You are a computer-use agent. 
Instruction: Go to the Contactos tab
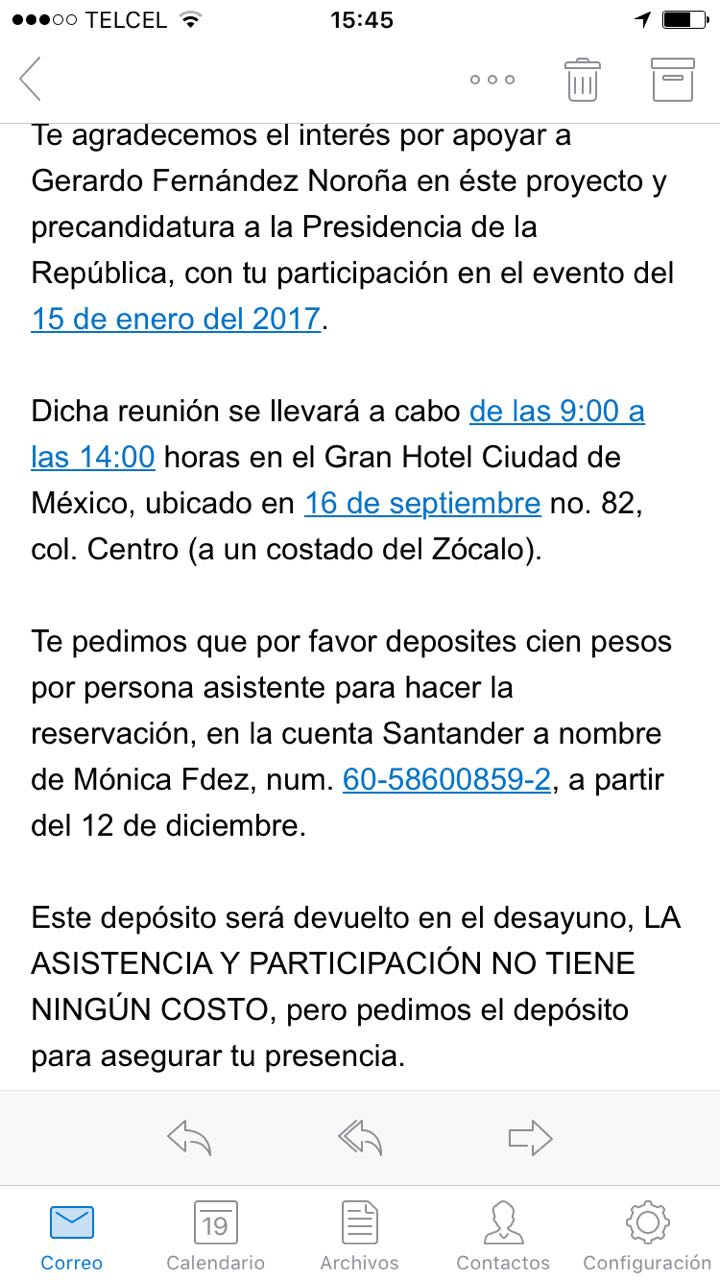(503, 1236)
